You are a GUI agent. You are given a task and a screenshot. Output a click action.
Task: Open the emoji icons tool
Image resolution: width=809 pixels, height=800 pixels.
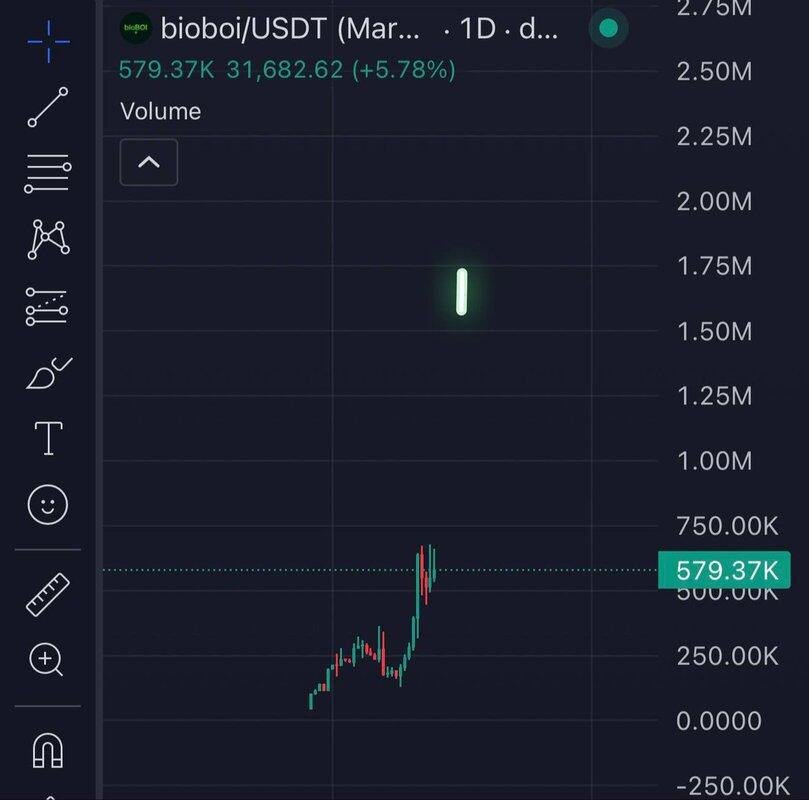(x=48, y=504)
